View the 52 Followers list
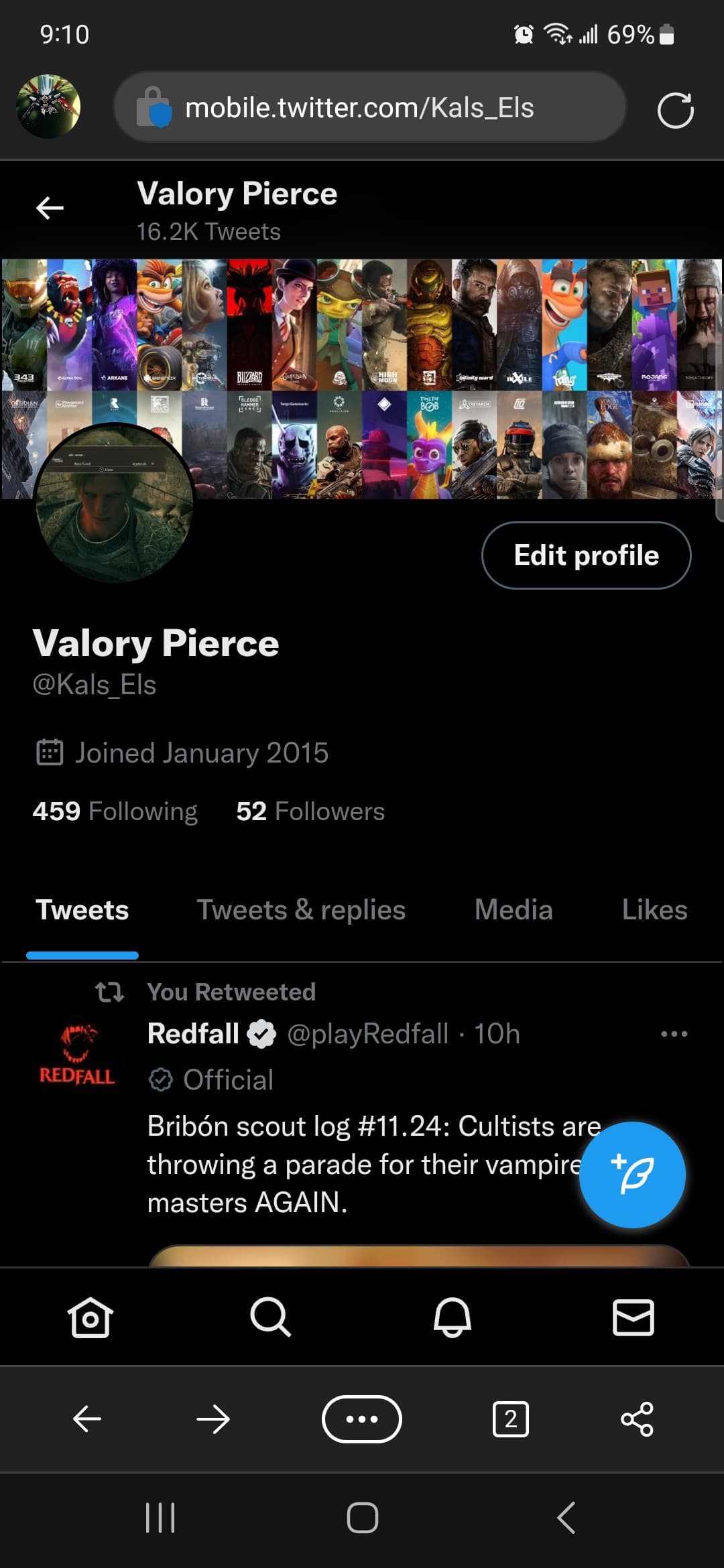Screen dimensions: 724x1568 pyautogui.click(x=310, y=811)
